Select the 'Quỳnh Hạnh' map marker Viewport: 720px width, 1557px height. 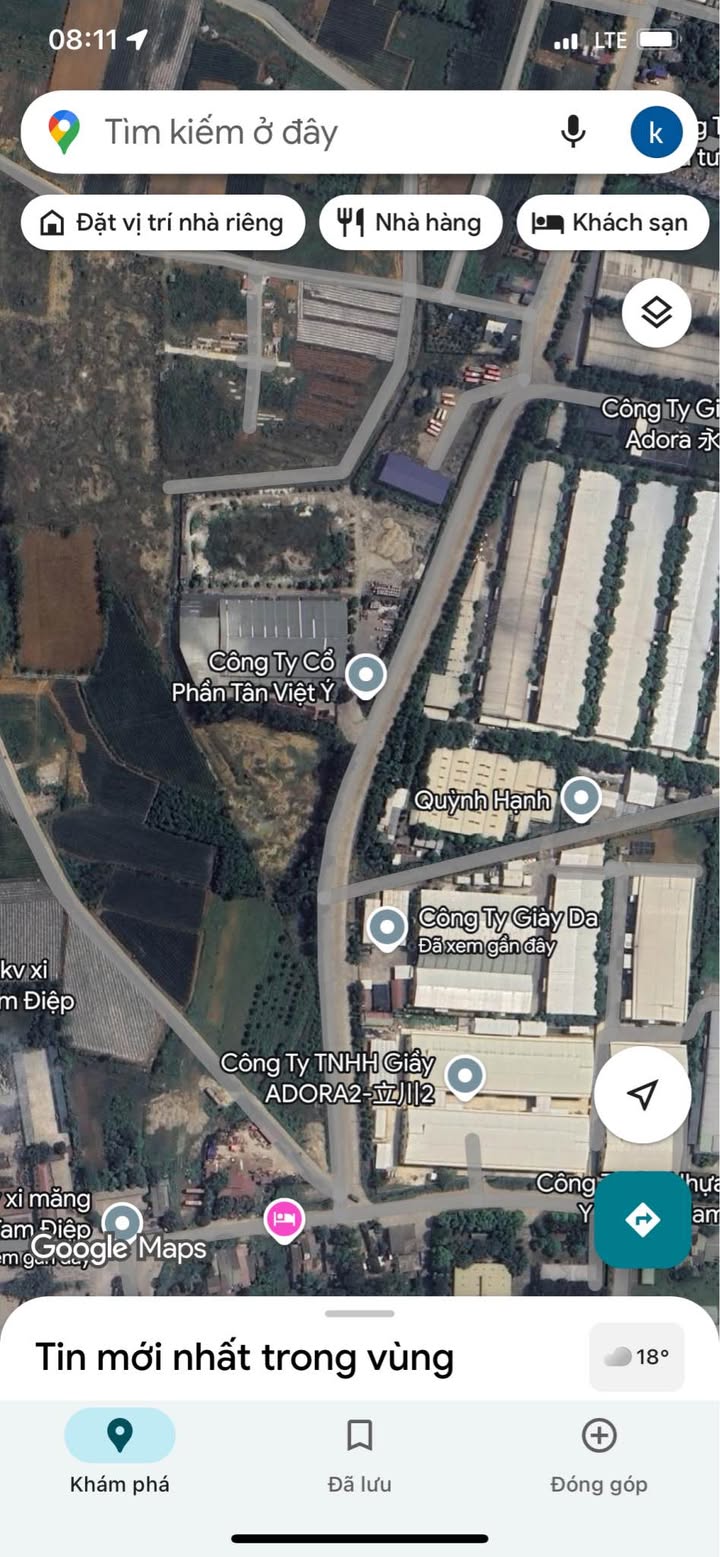click(581, 798)
